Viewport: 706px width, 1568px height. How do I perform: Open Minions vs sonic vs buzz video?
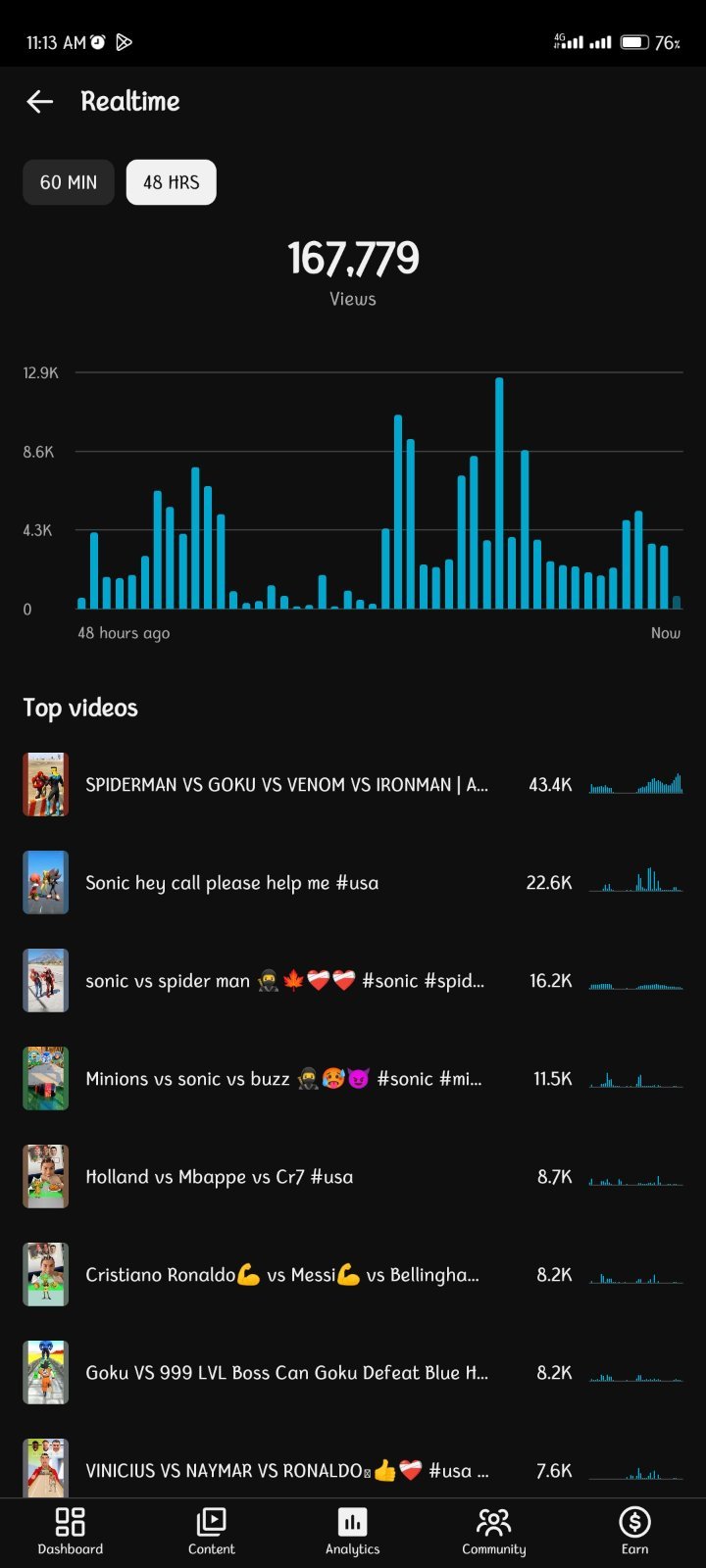(x=353, y=1078)
